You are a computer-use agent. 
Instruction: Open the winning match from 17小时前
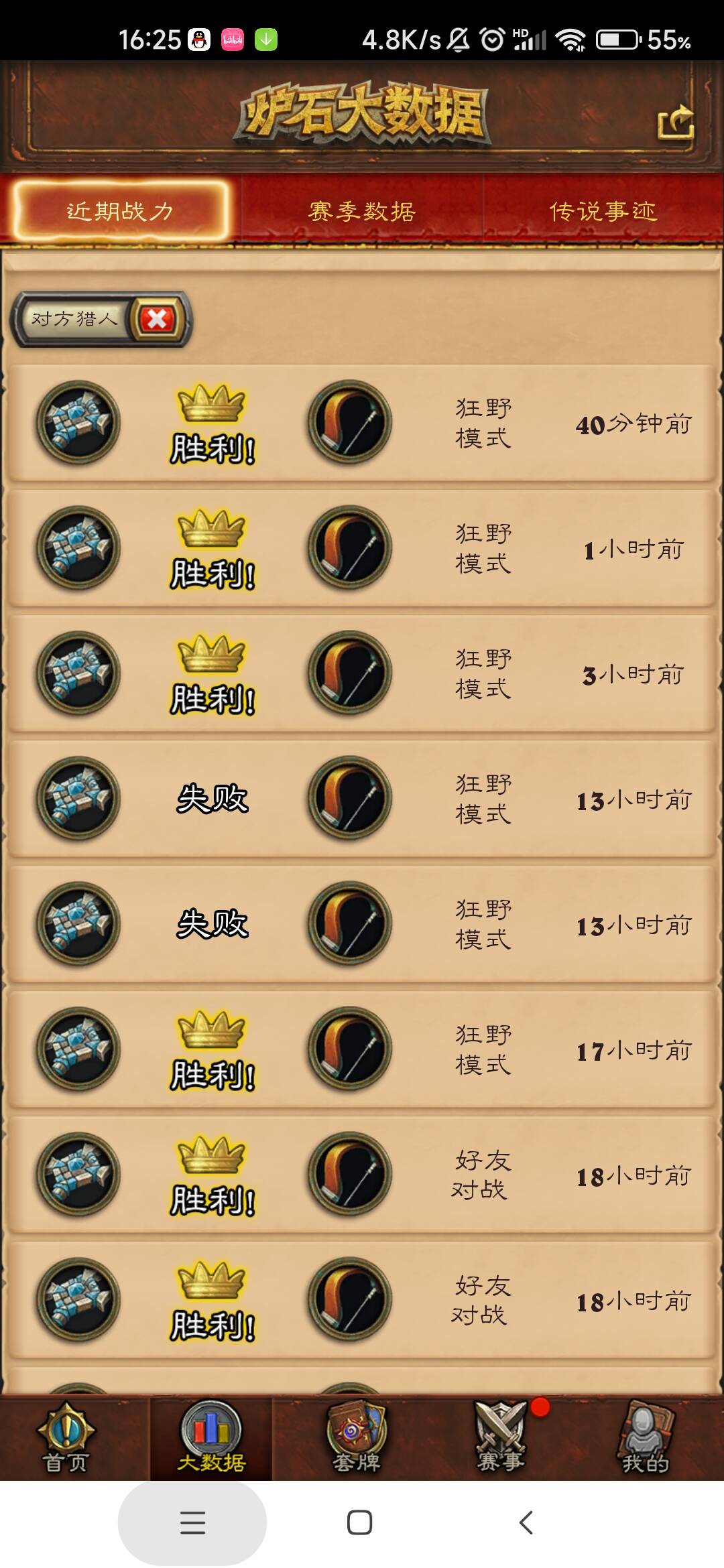tap(362, 1049)
